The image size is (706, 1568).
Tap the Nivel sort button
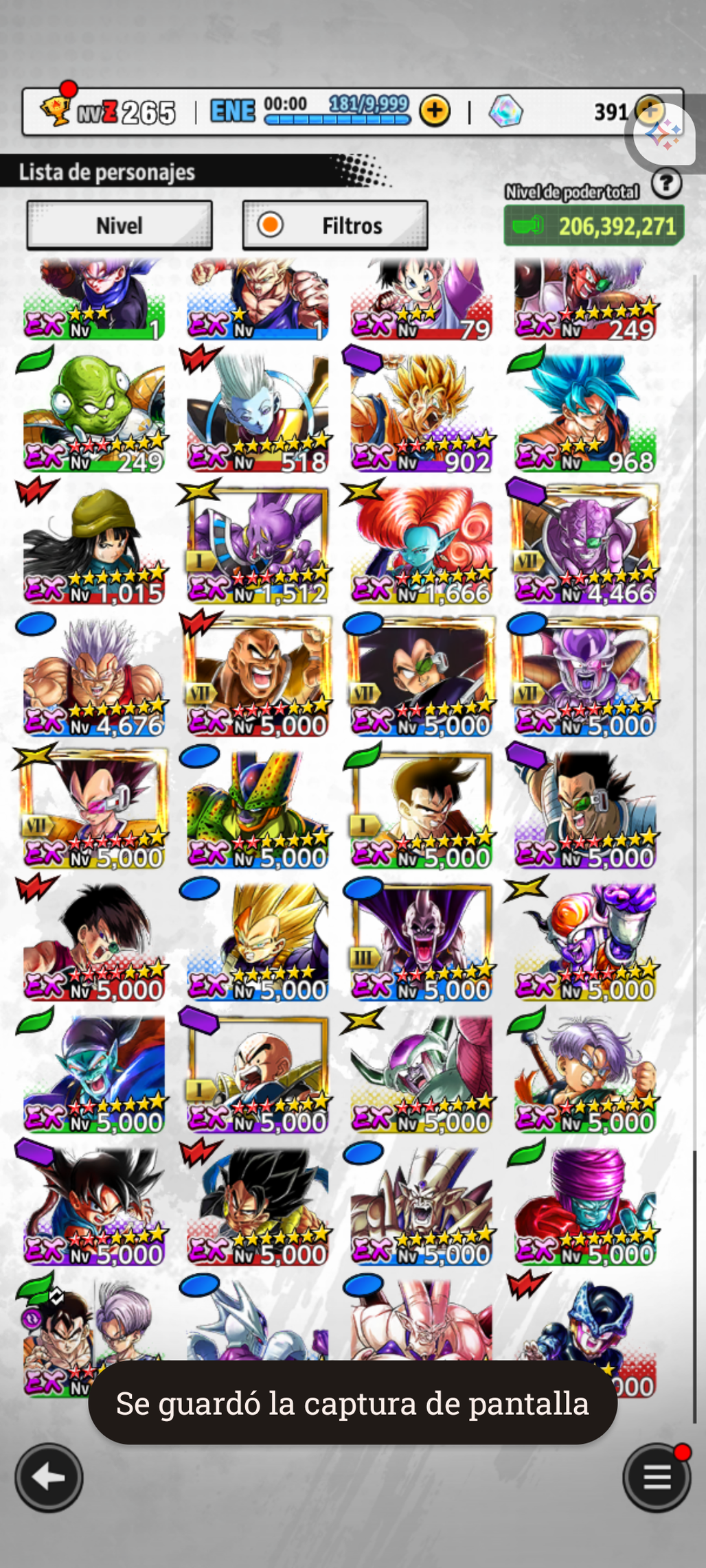click(119, 225)
